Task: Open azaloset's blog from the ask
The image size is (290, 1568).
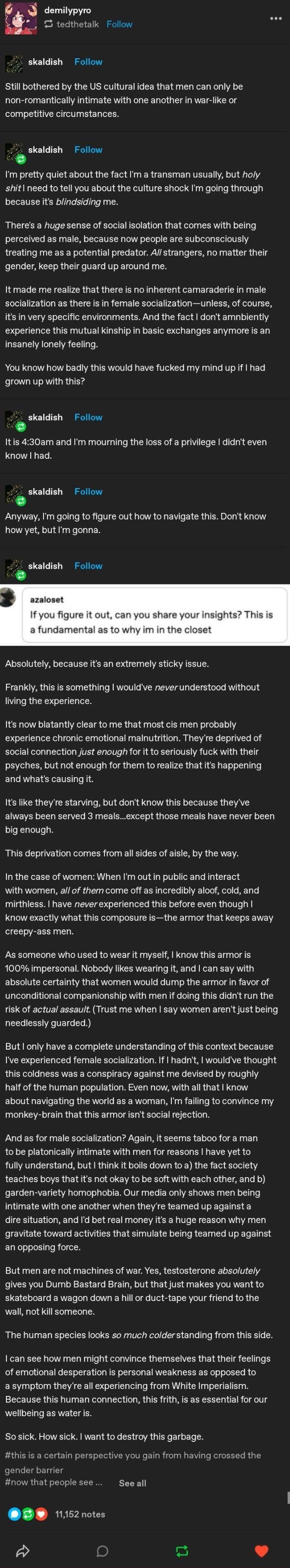Action: point(47,600)
